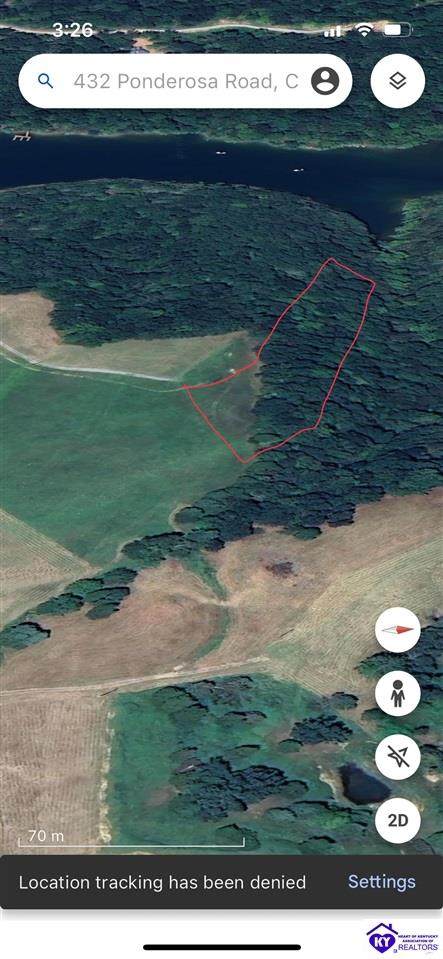443x959 pixels.
Task: Tap the disabled location arrow button
Action: tap(398, 757)
